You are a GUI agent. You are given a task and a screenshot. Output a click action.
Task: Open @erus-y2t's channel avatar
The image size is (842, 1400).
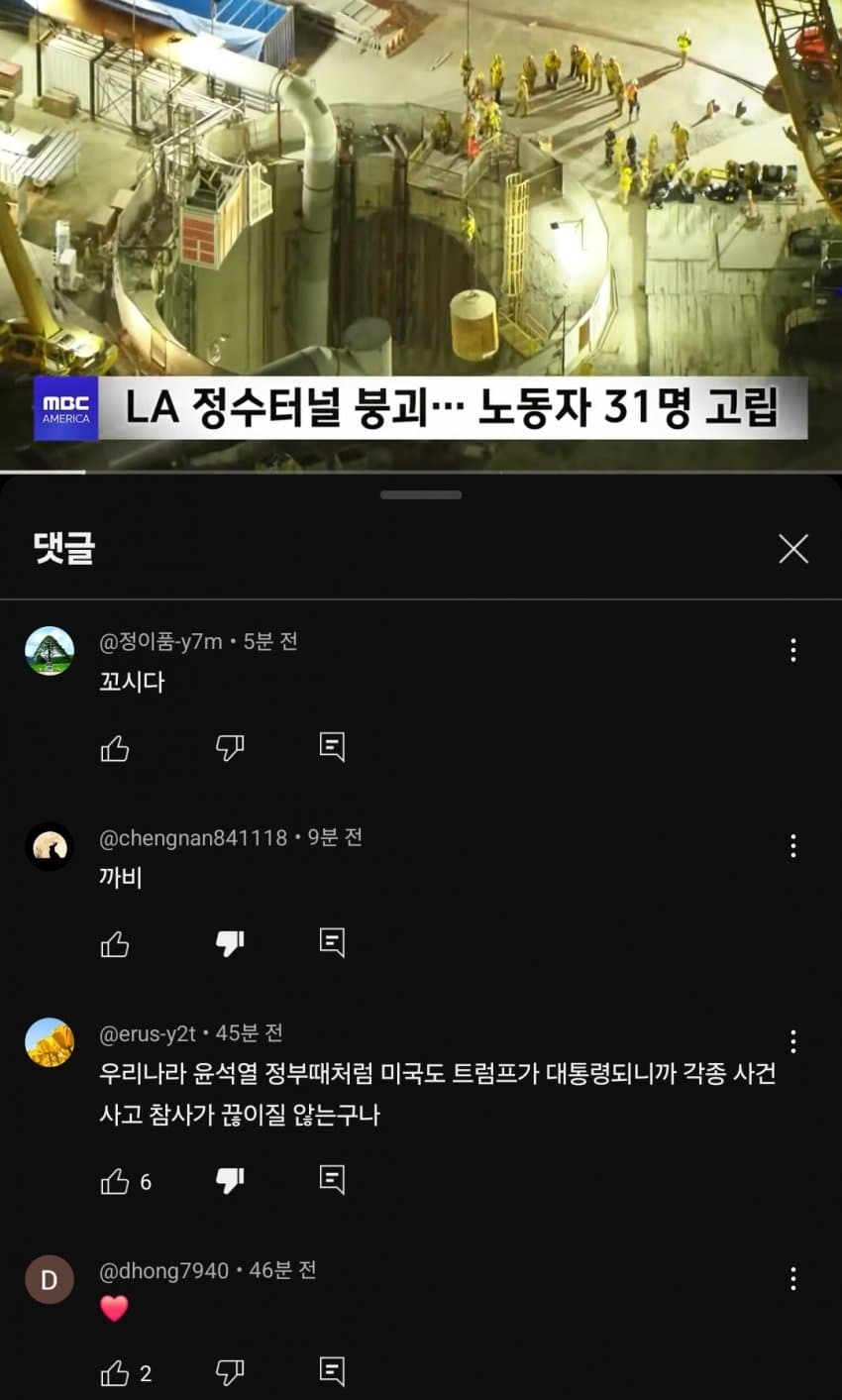coord(50,1042)
